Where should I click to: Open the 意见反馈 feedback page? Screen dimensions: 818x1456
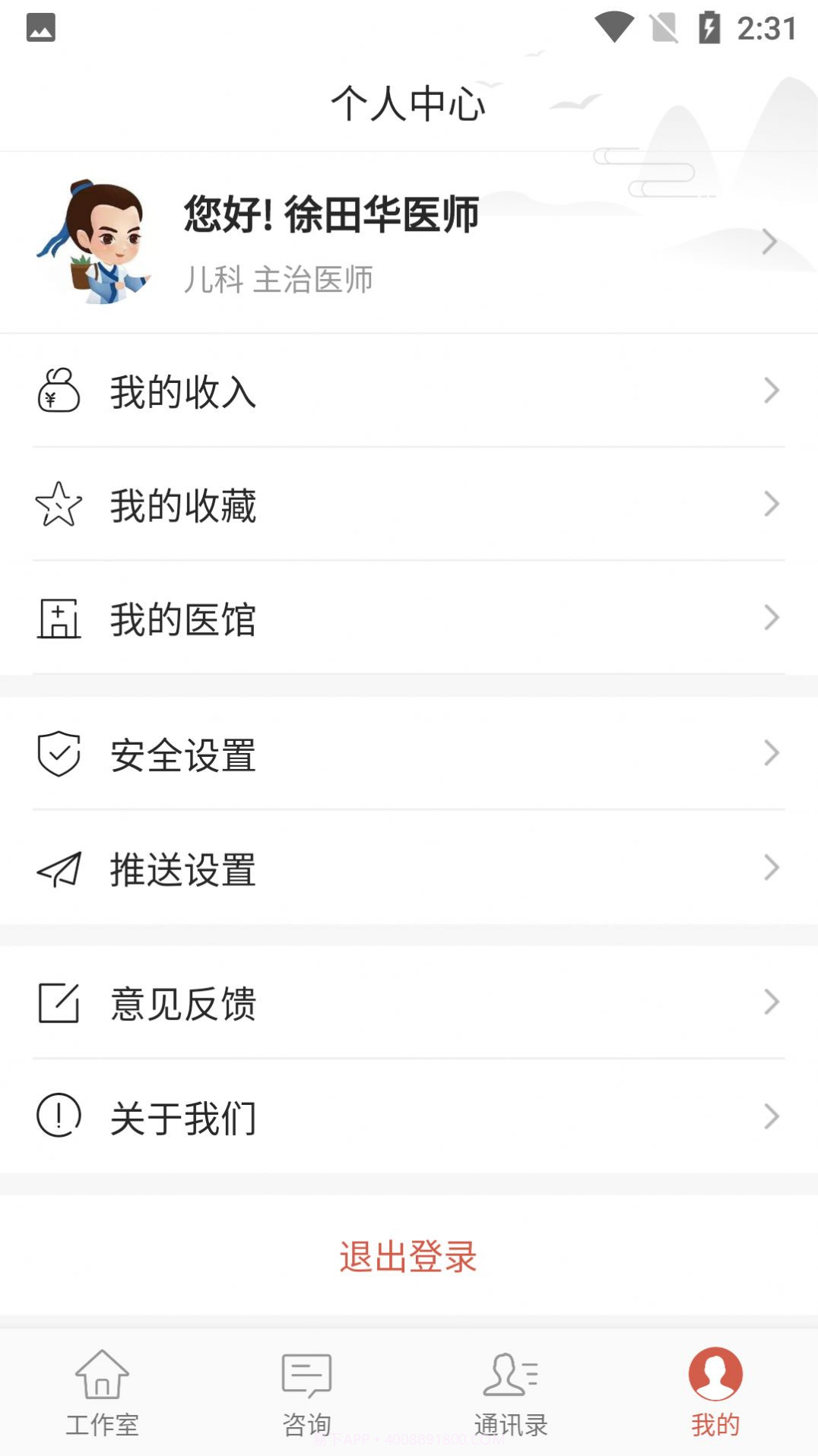[x=182, y=1005]
